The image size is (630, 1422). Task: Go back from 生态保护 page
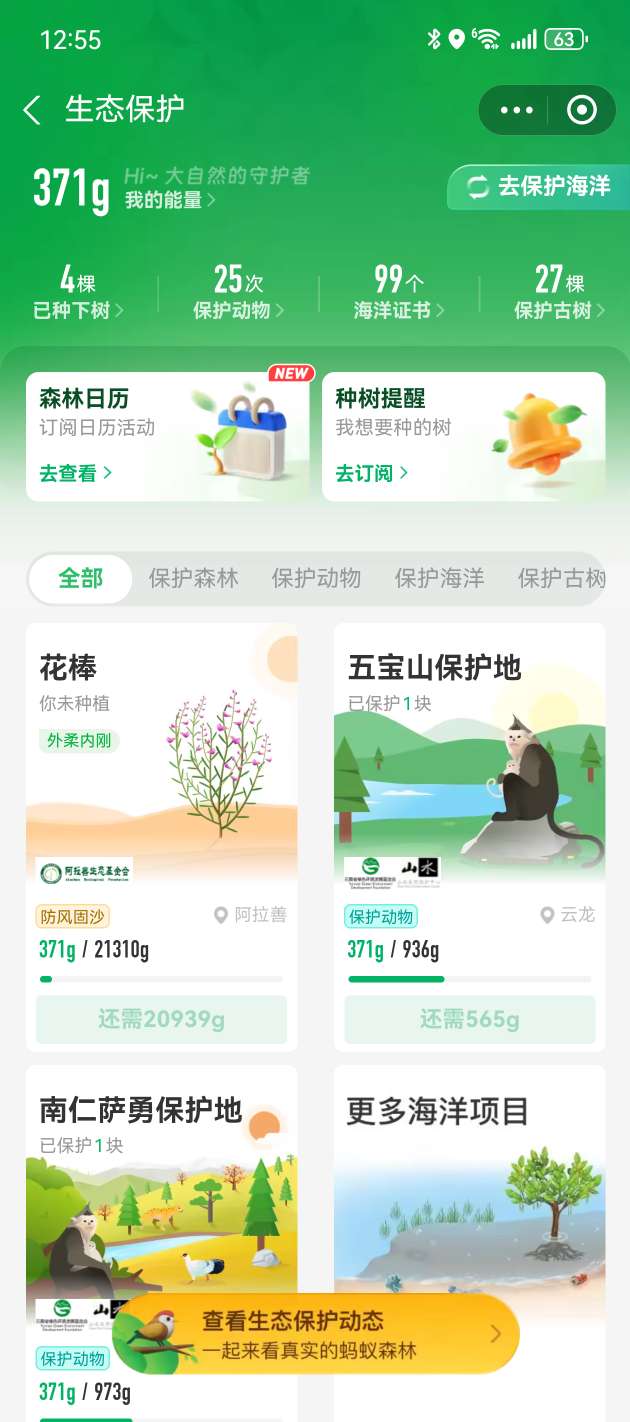click(x=33, y=110)
